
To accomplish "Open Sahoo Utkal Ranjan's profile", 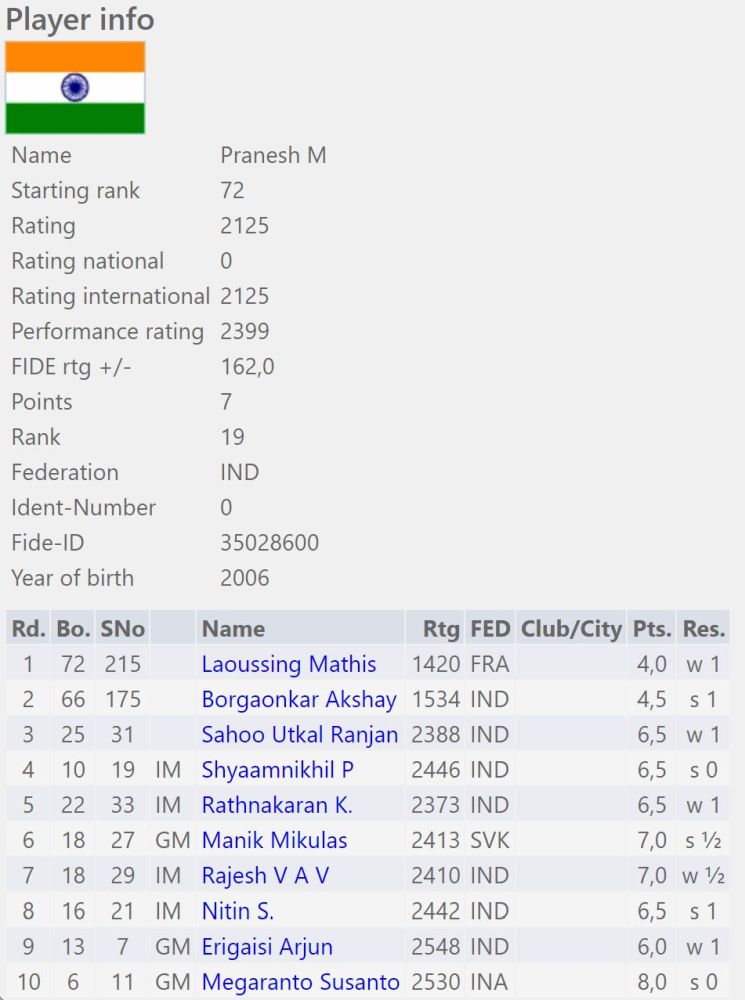I will coord(299,735).
